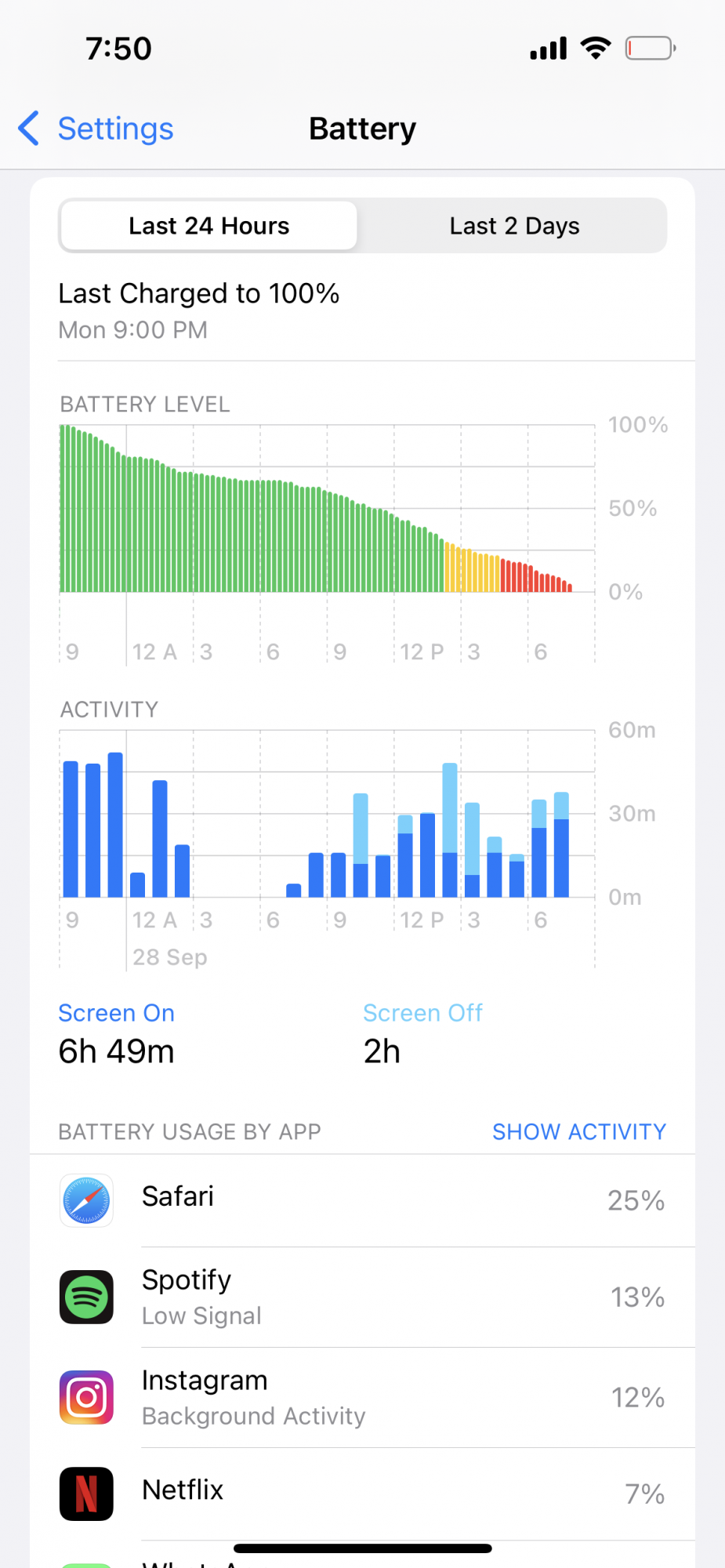
Task: Choose the Netflix usage row
Action: pos(362,1493)
